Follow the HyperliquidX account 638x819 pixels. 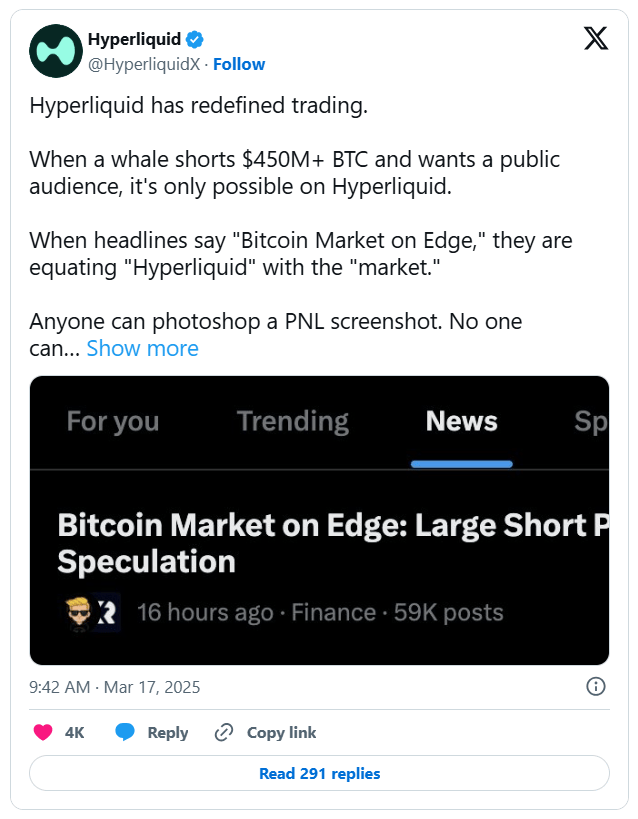[239, 64]
